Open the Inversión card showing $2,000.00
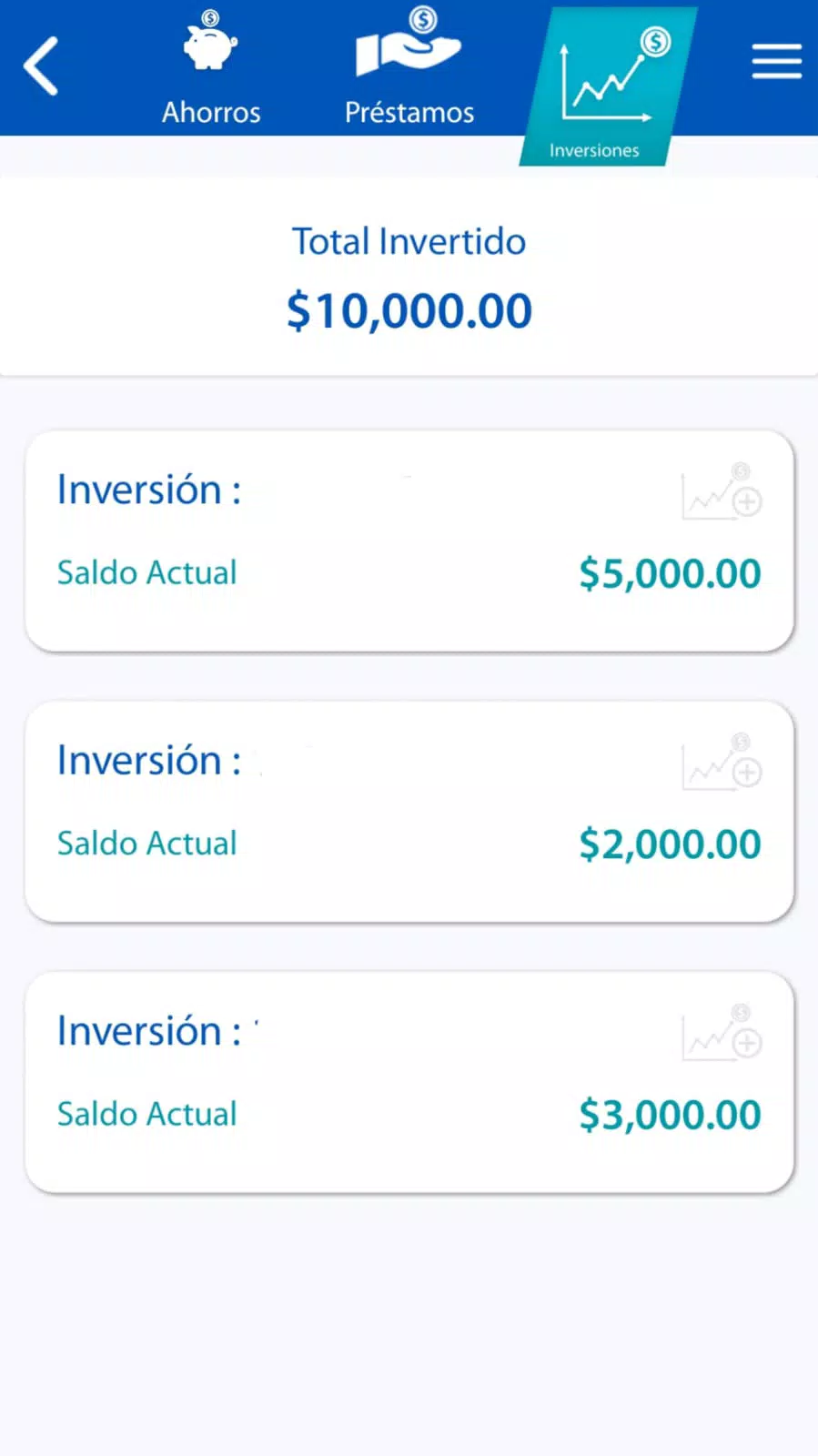 (x=409, y=812)
